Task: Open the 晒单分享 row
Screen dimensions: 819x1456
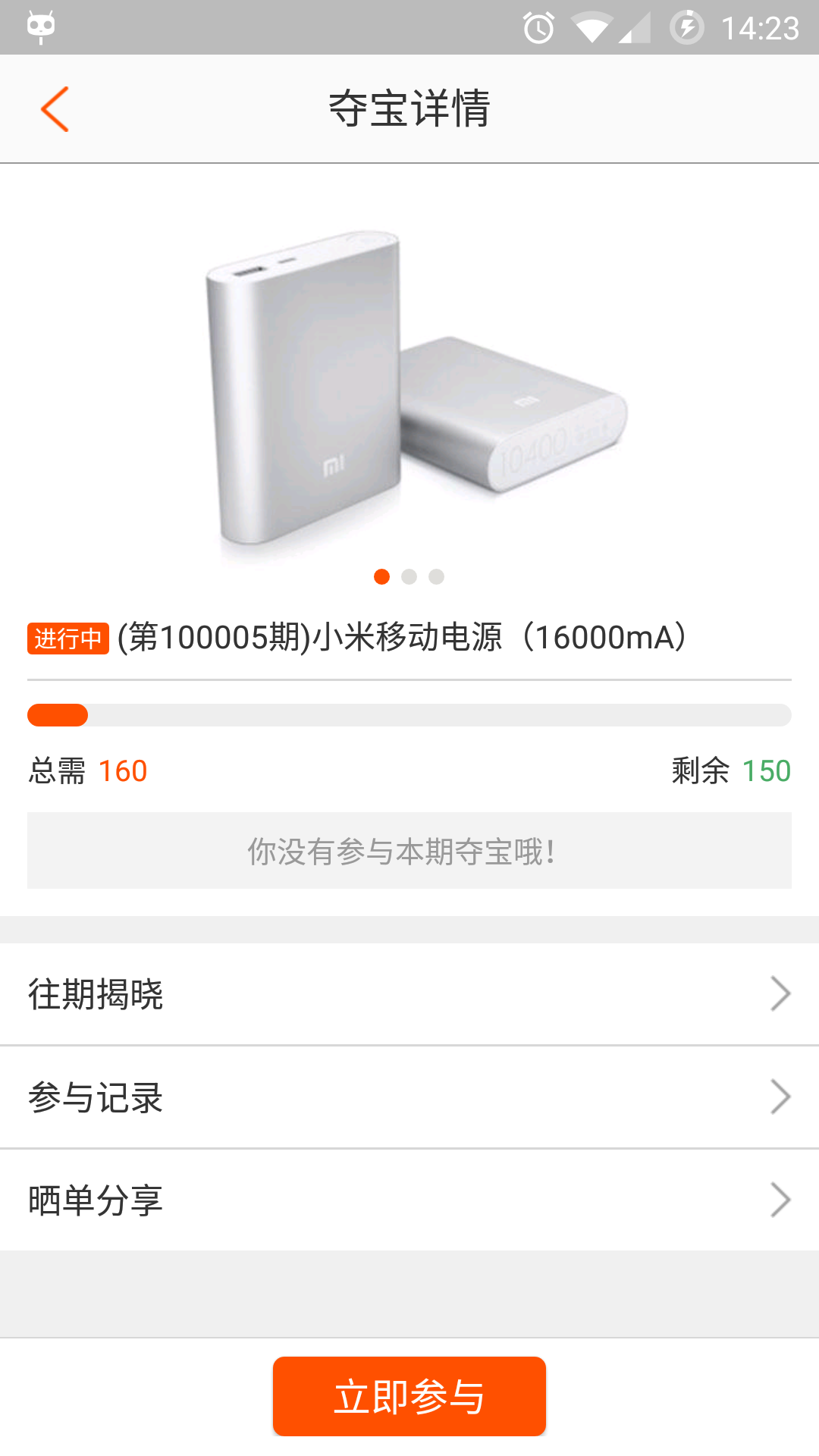Action: point(96,1200)
